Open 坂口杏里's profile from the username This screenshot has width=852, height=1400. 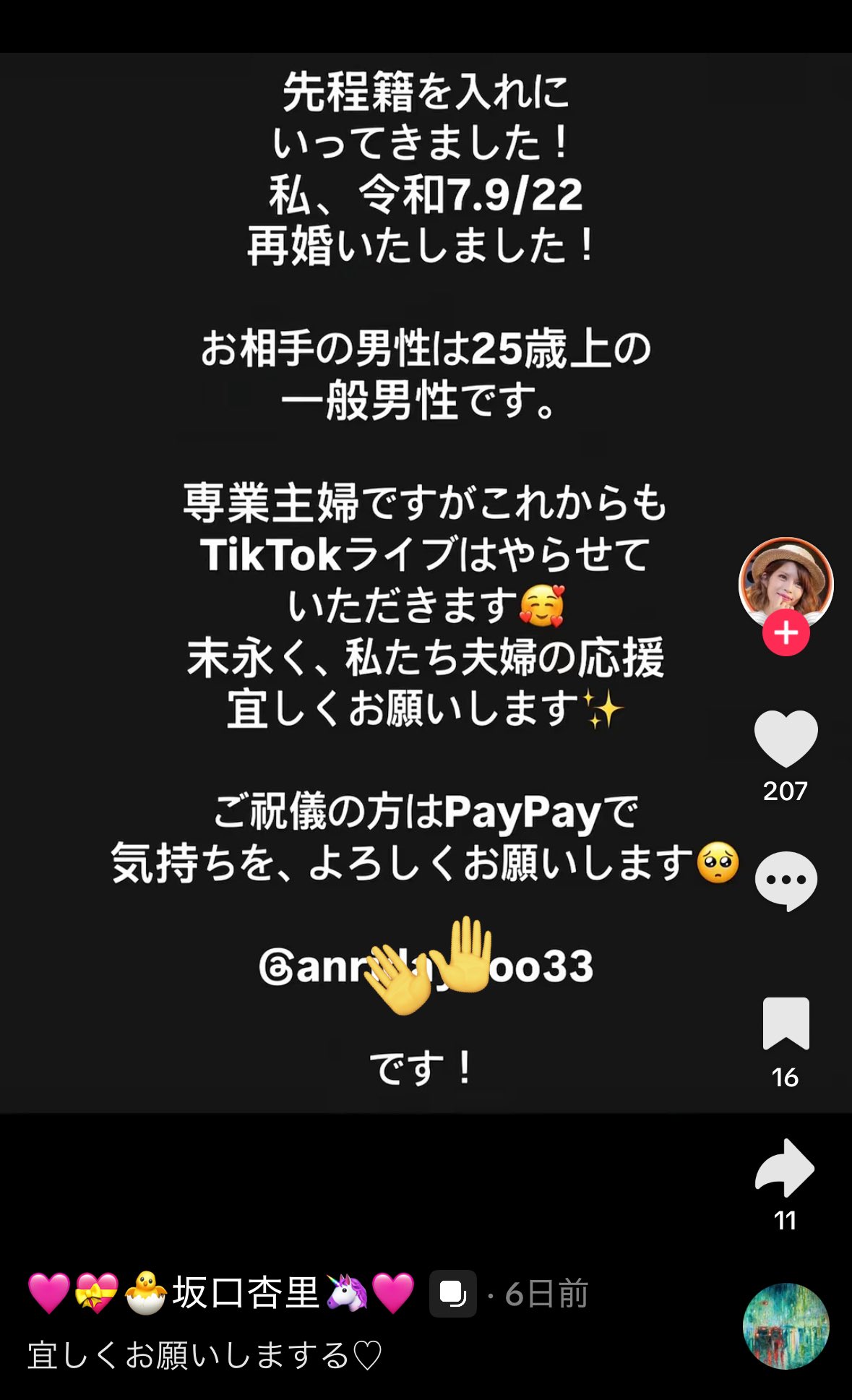click(x=245, y=1293)
